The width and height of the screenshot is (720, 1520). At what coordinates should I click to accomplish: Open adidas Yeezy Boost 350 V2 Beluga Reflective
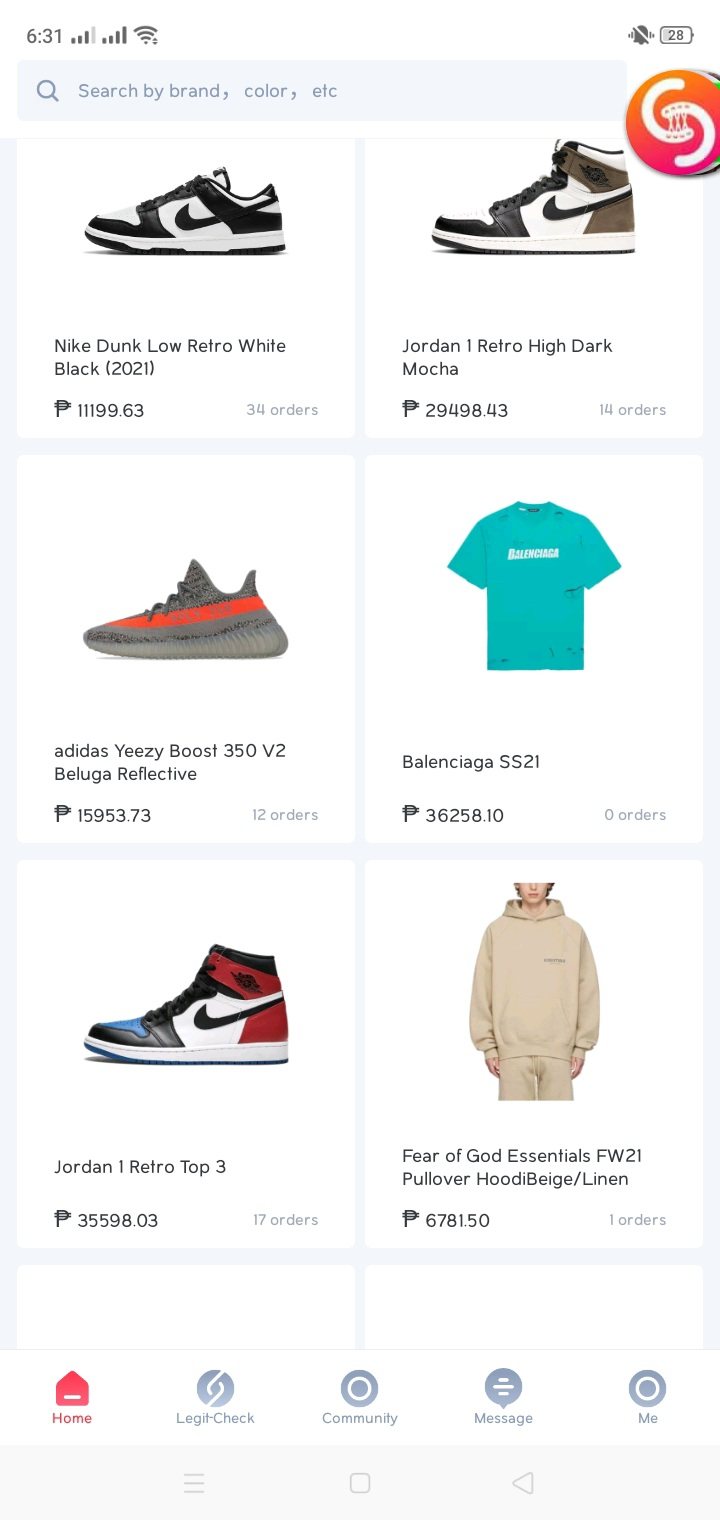(186, 650)
